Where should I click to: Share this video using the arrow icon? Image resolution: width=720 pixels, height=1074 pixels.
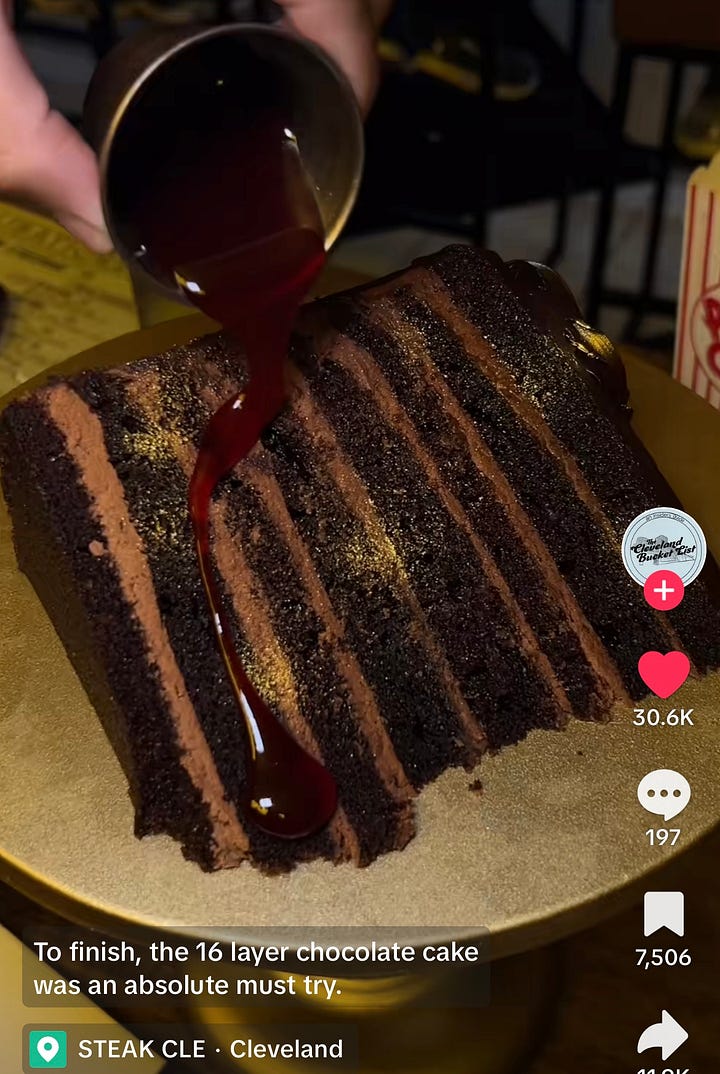tap(663, 1034)
